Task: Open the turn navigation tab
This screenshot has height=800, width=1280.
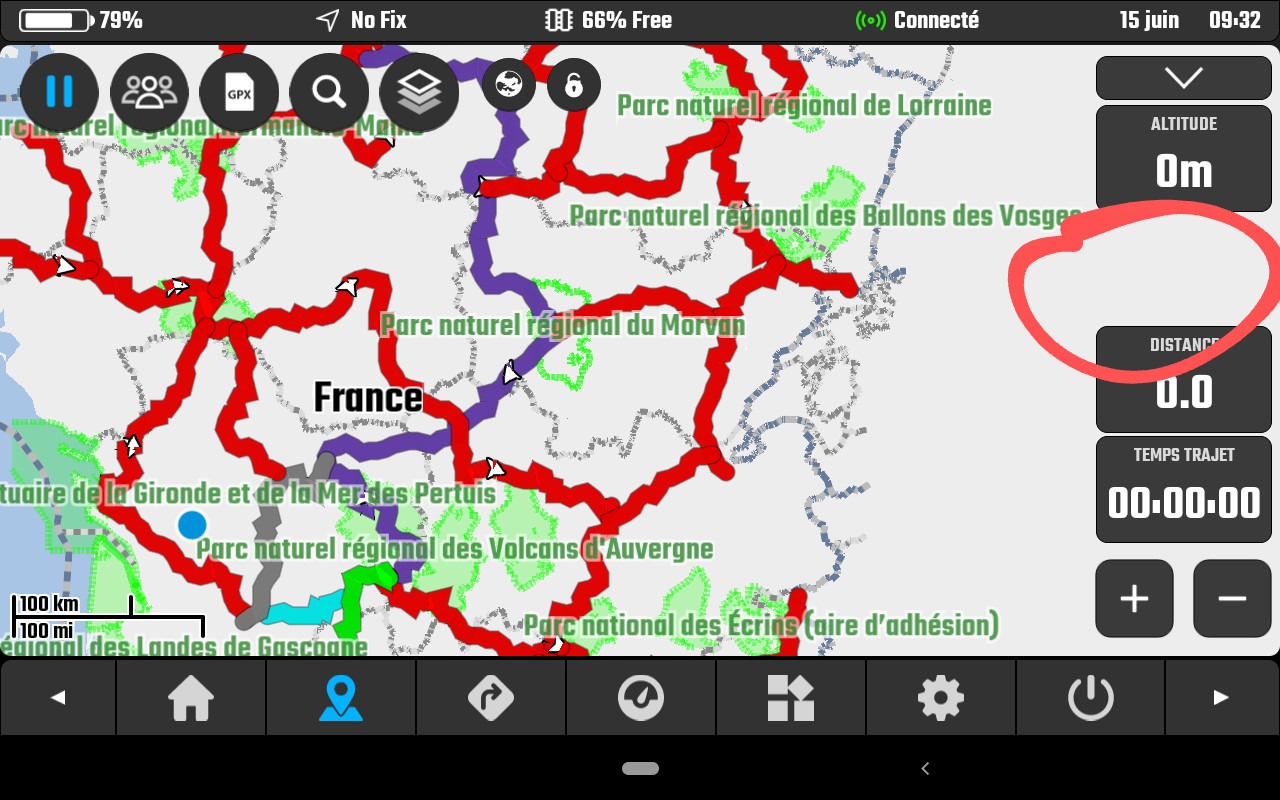Action: pos(491,698)
